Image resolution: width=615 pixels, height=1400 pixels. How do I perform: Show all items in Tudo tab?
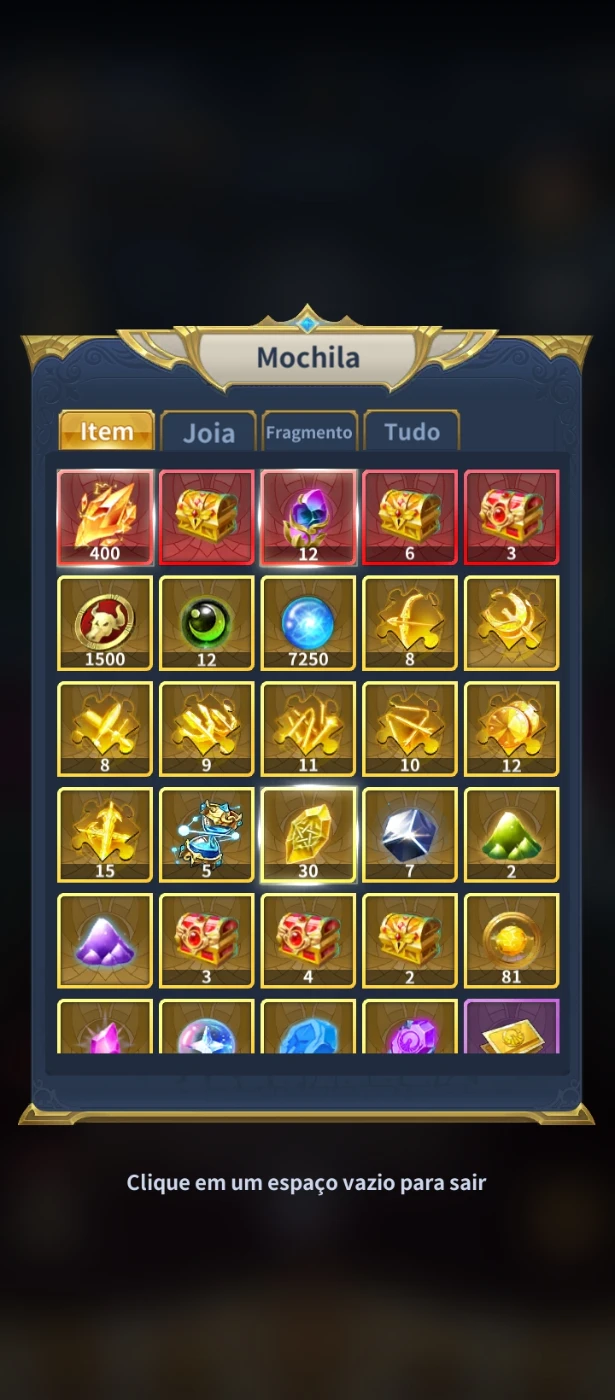[x=411, y=432]
